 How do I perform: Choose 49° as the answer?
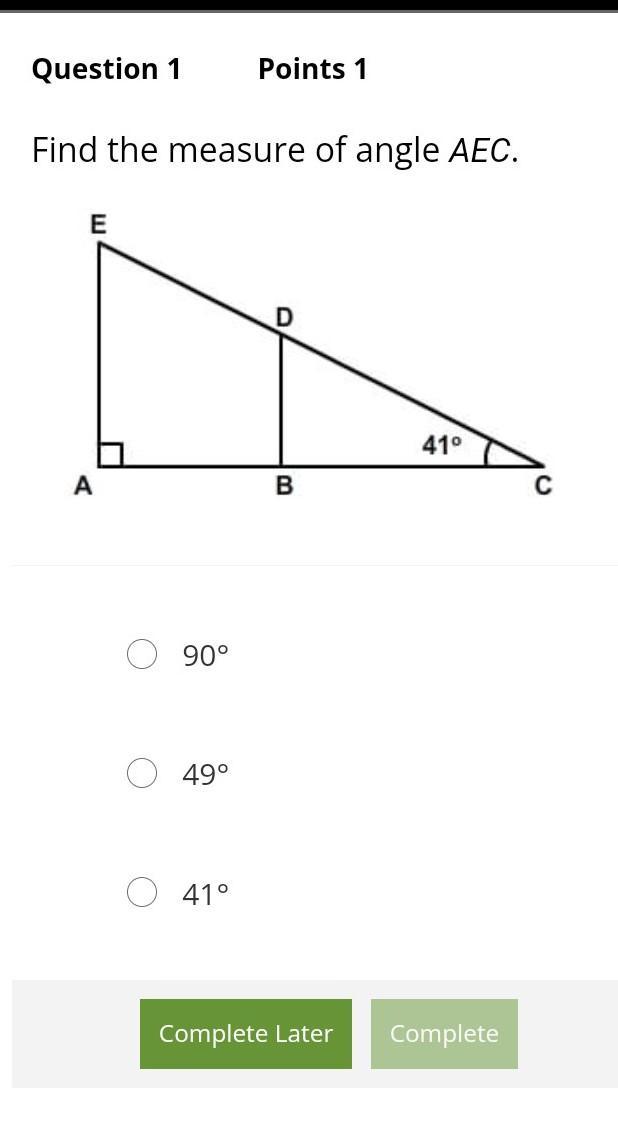(142, 773)
